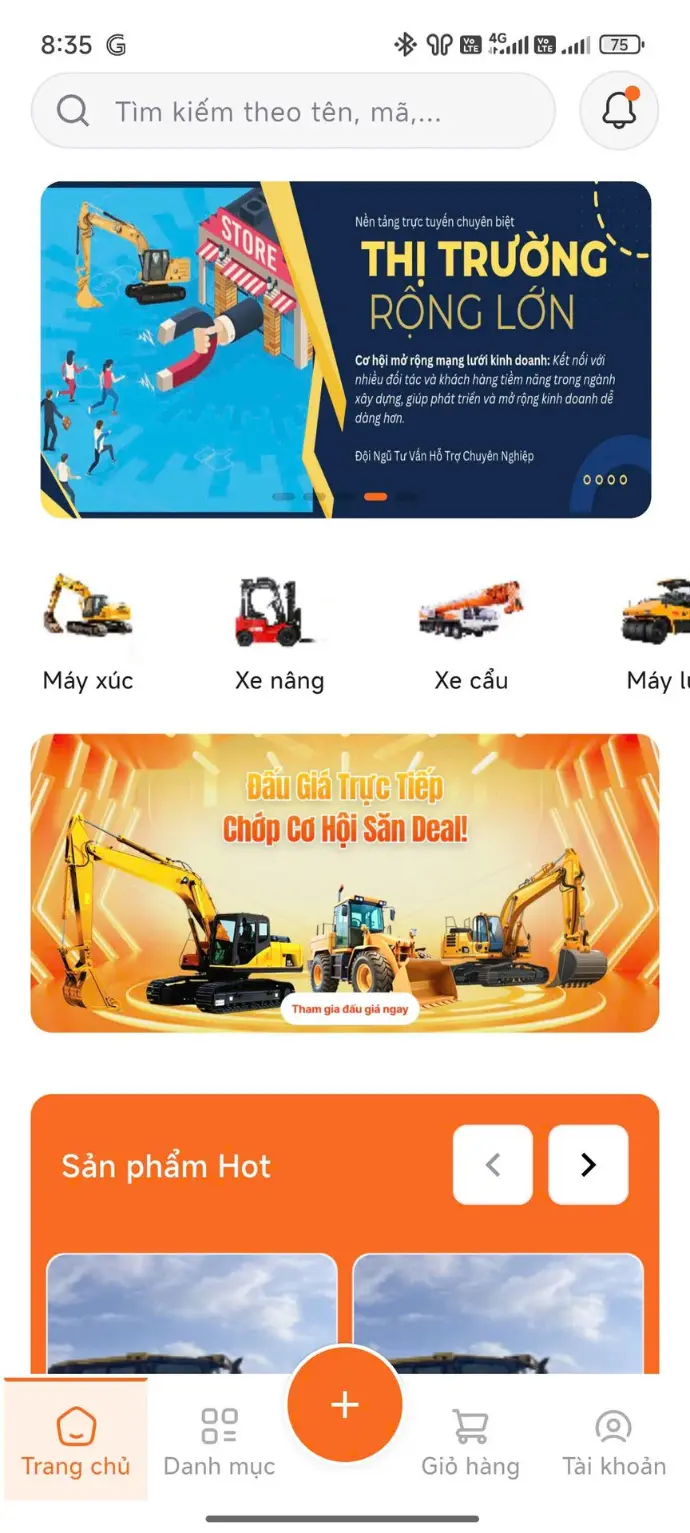Tap the orange plus button
This screenshot has height=1533, width=690.
(x=345, y=1405)
